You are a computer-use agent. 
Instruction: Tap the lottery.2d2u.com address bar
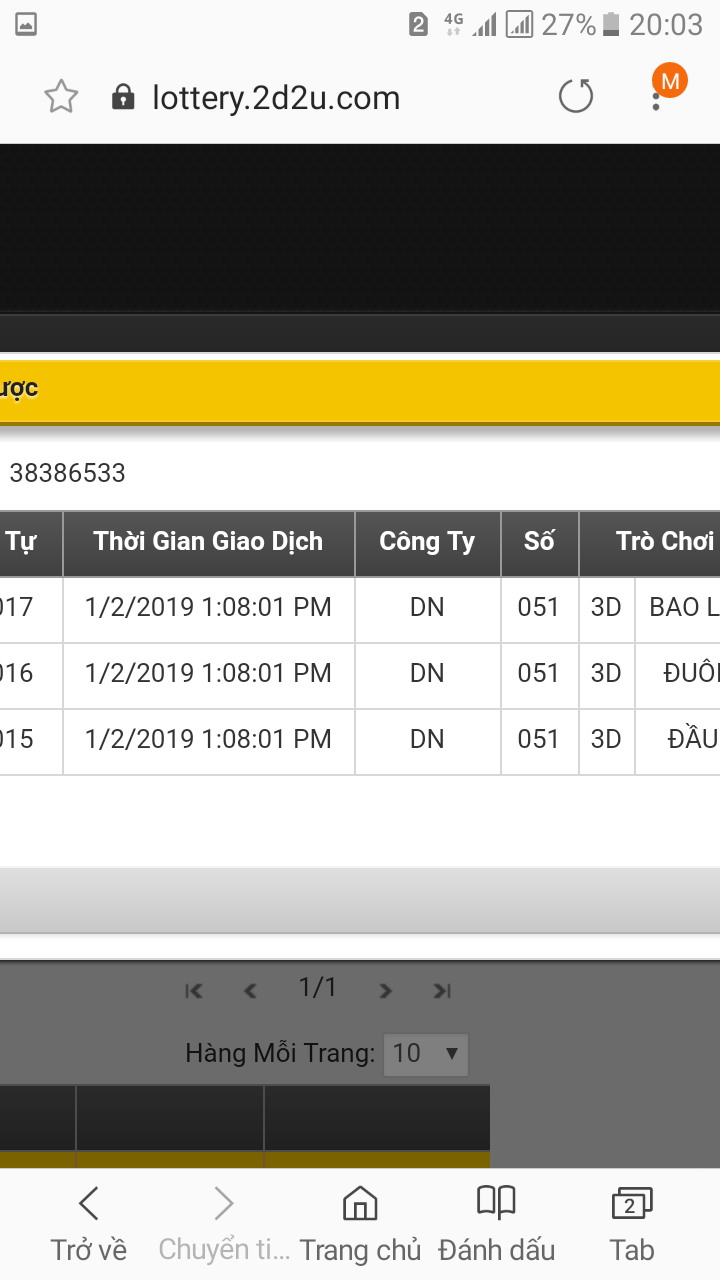275,98
